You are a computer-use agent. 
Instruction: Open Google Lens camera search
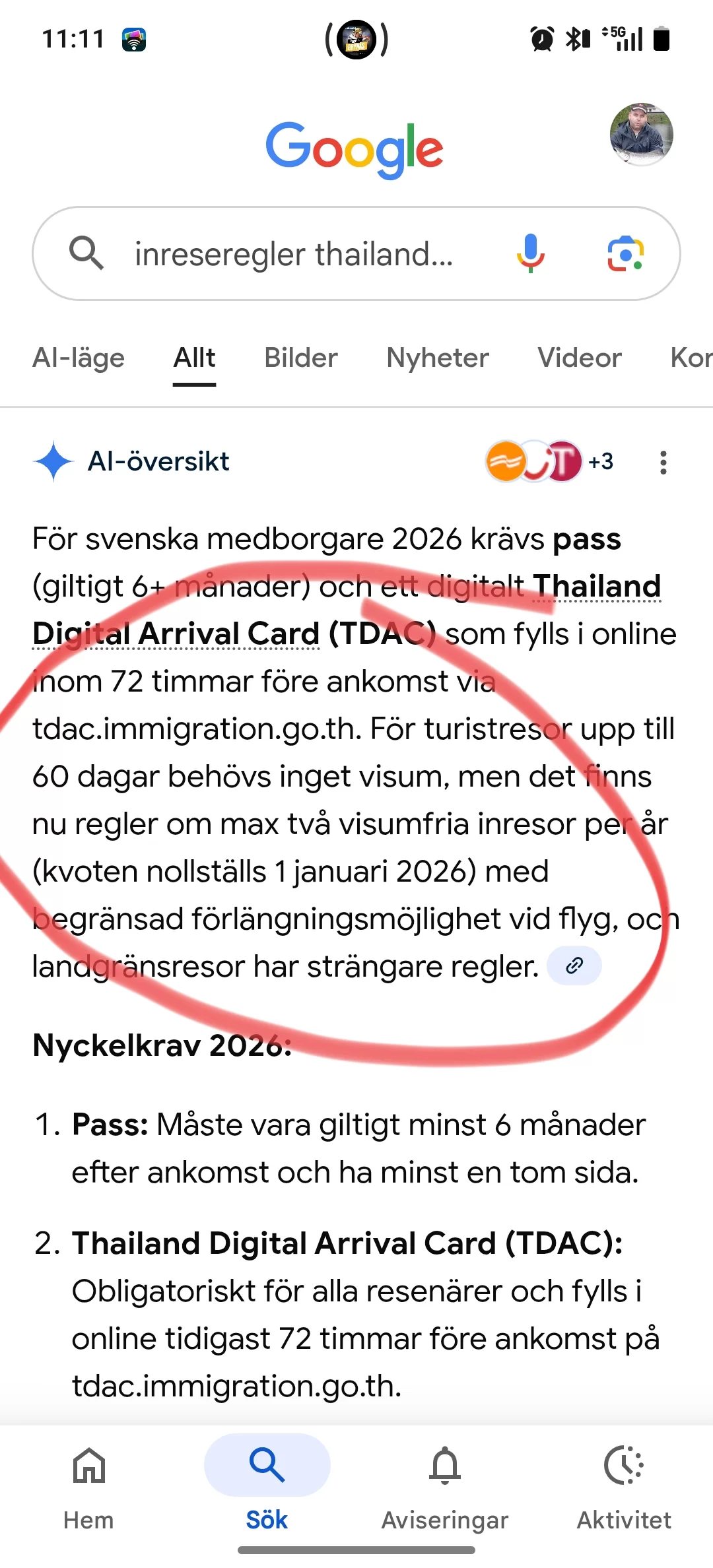625,253
